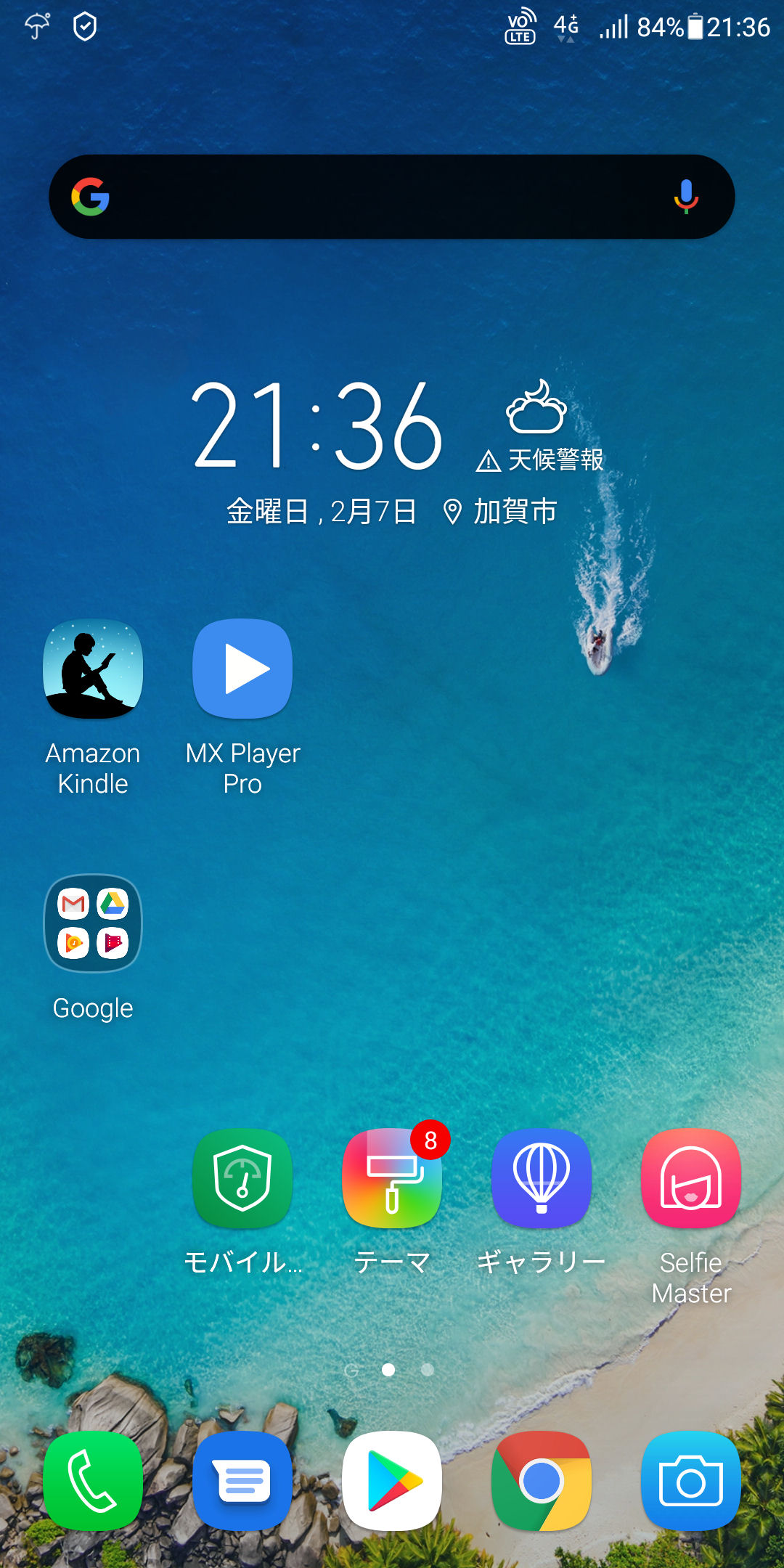Tap the Google search bar
Screen dimensions: 784x1568
[391, 197]
